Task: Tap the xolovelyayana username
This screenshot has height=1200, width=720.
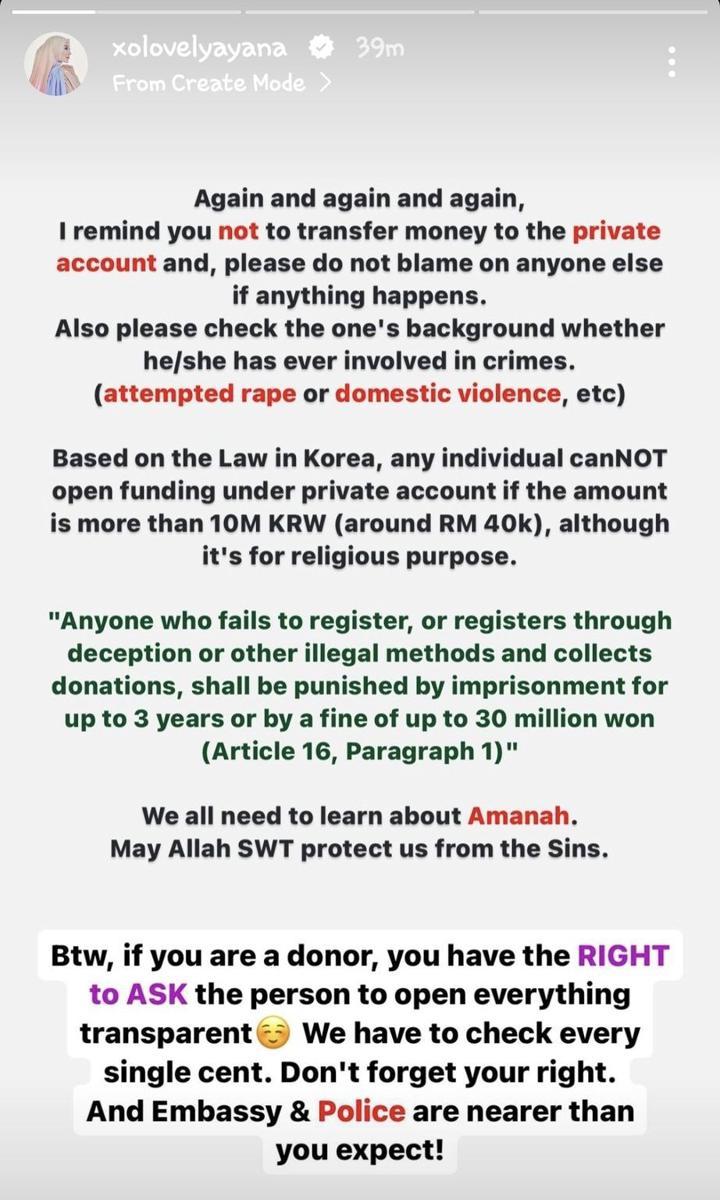Action: coord(200,47)
